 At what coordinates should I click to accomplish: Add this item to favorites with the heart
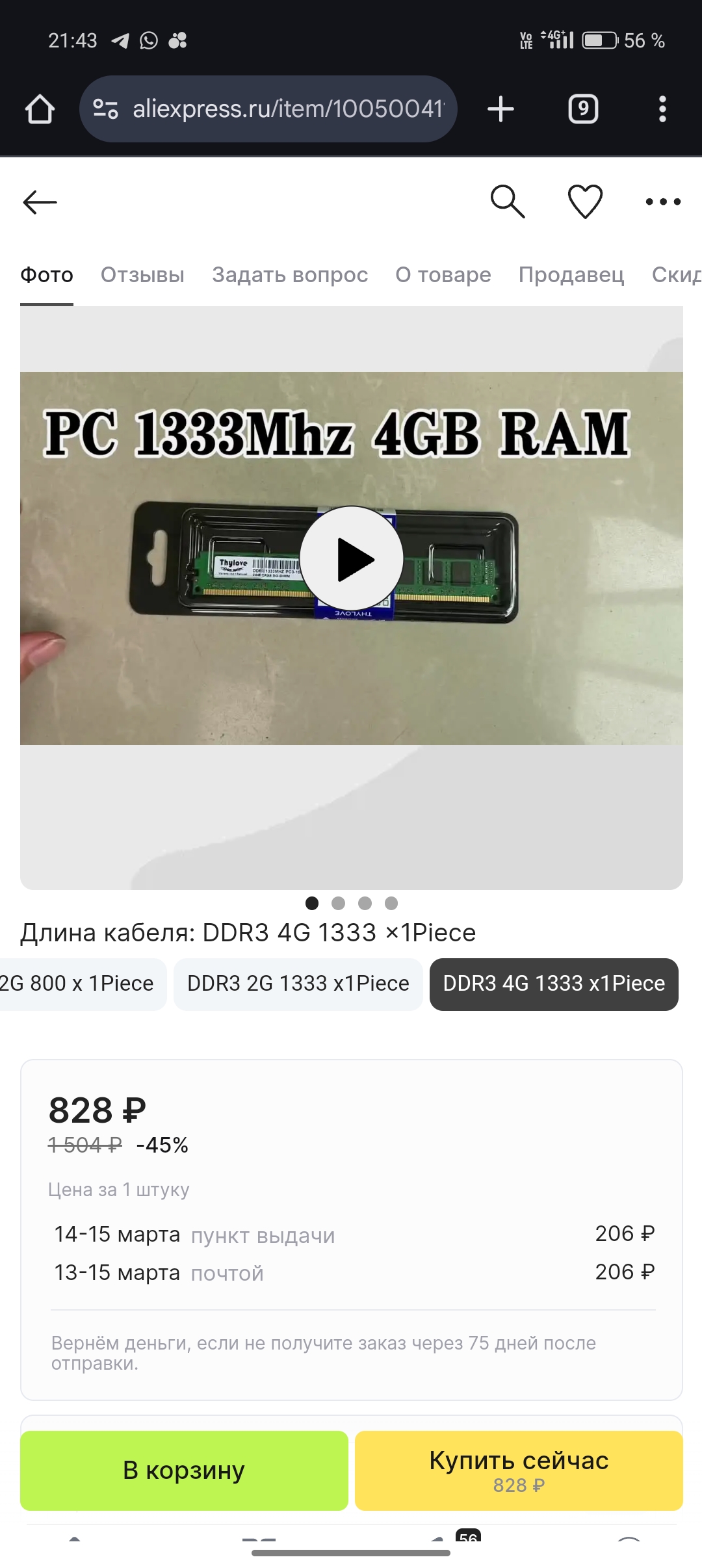point(585,202)
